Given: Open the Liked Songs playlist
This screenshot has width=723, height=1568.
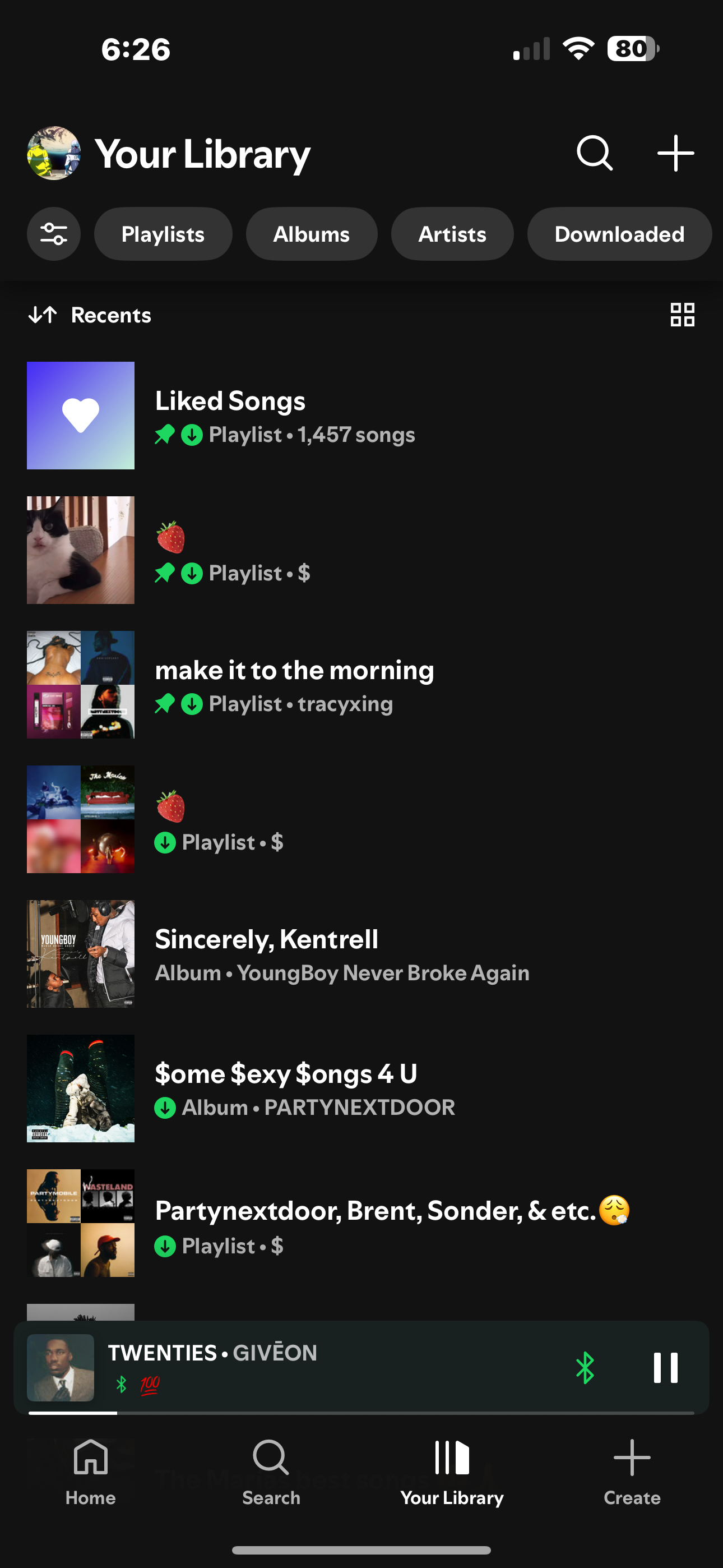Looking at the screenshot, I should click(x=230, y=416).
